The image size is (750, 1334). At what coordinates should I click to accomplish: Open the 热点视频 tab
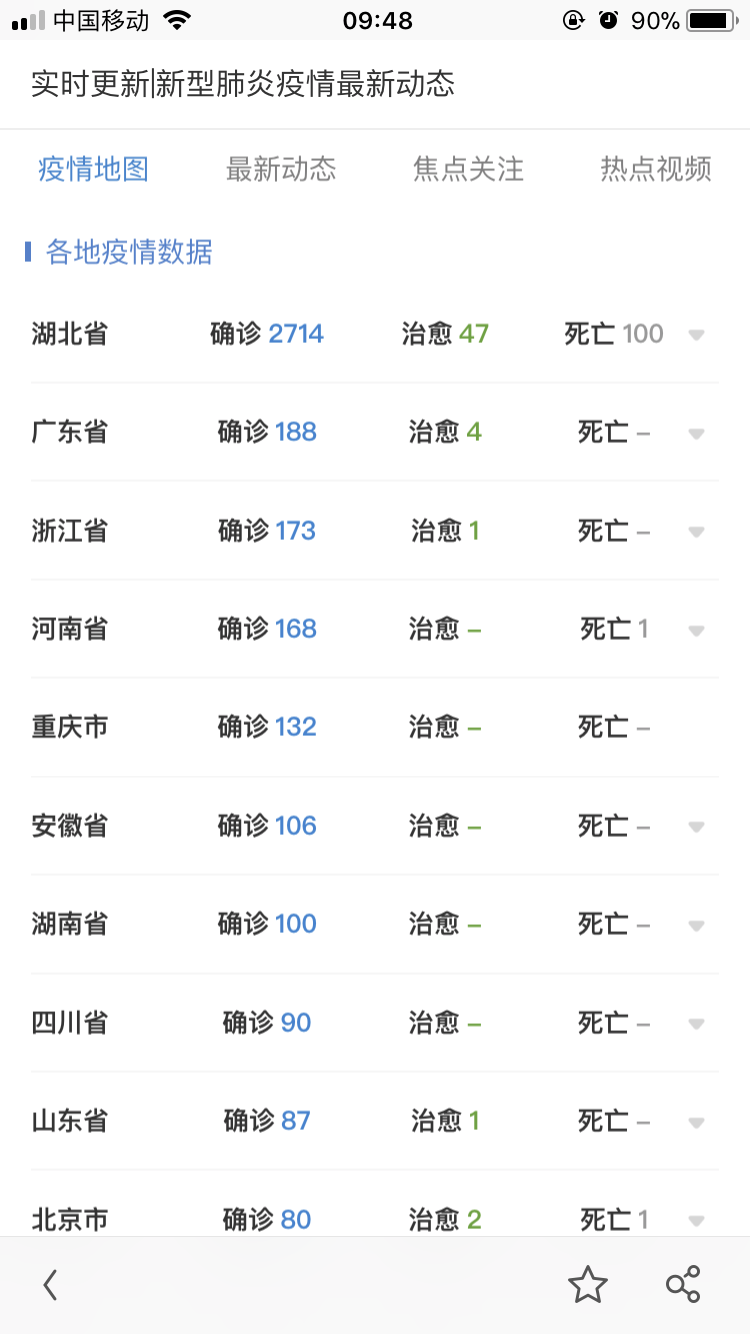pos(655,169)
